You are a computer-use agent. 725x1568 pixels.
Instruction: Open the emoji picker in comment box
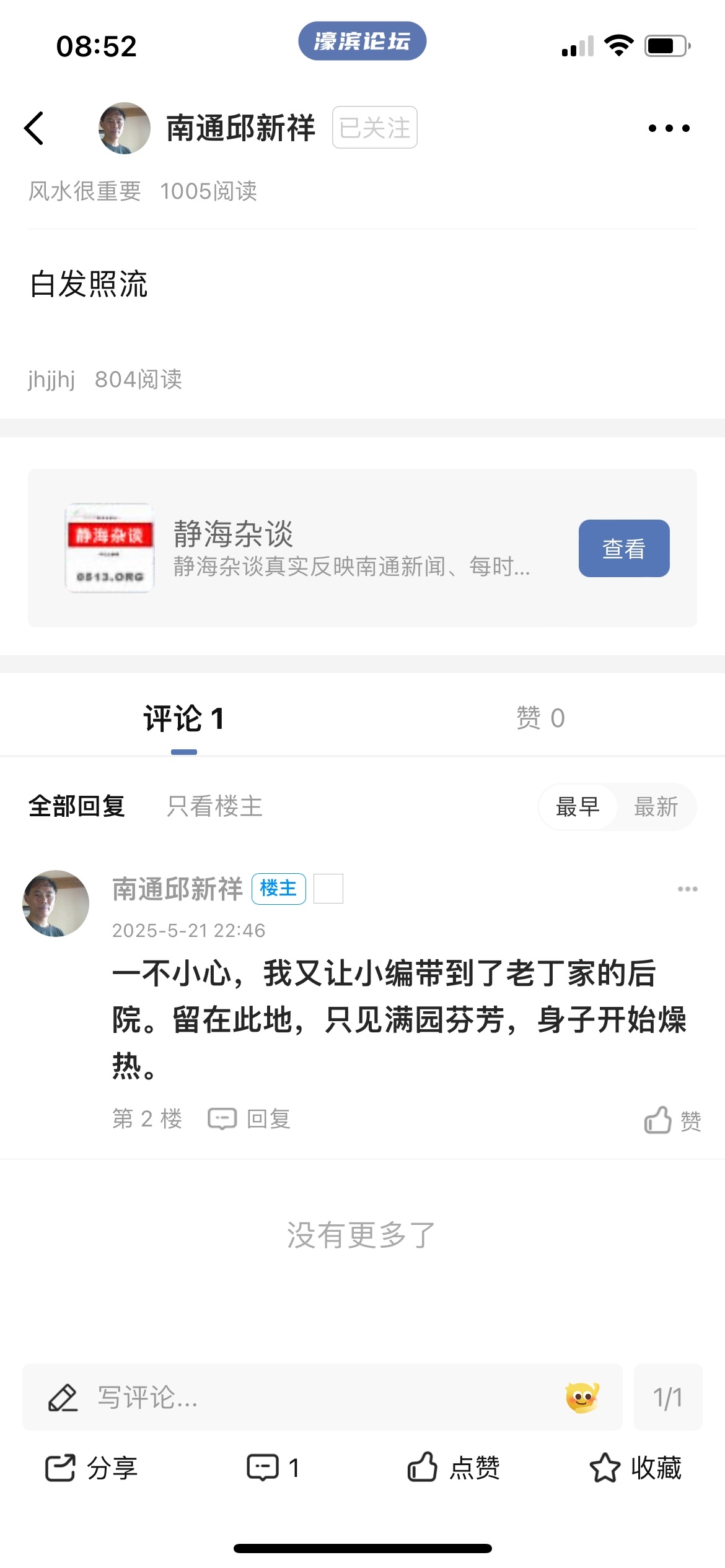coord(582,1397)
